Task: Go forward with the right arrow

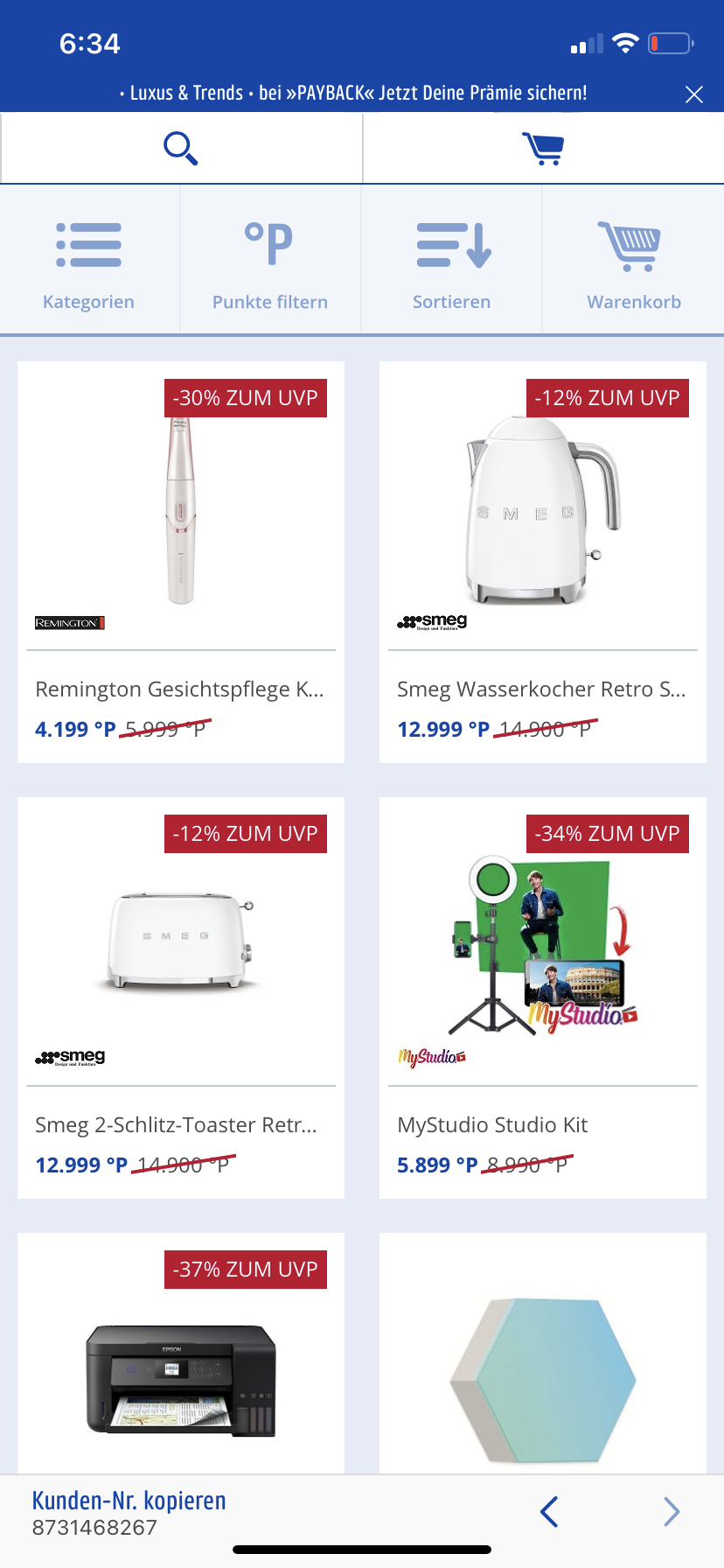Action: [672, 1511]
